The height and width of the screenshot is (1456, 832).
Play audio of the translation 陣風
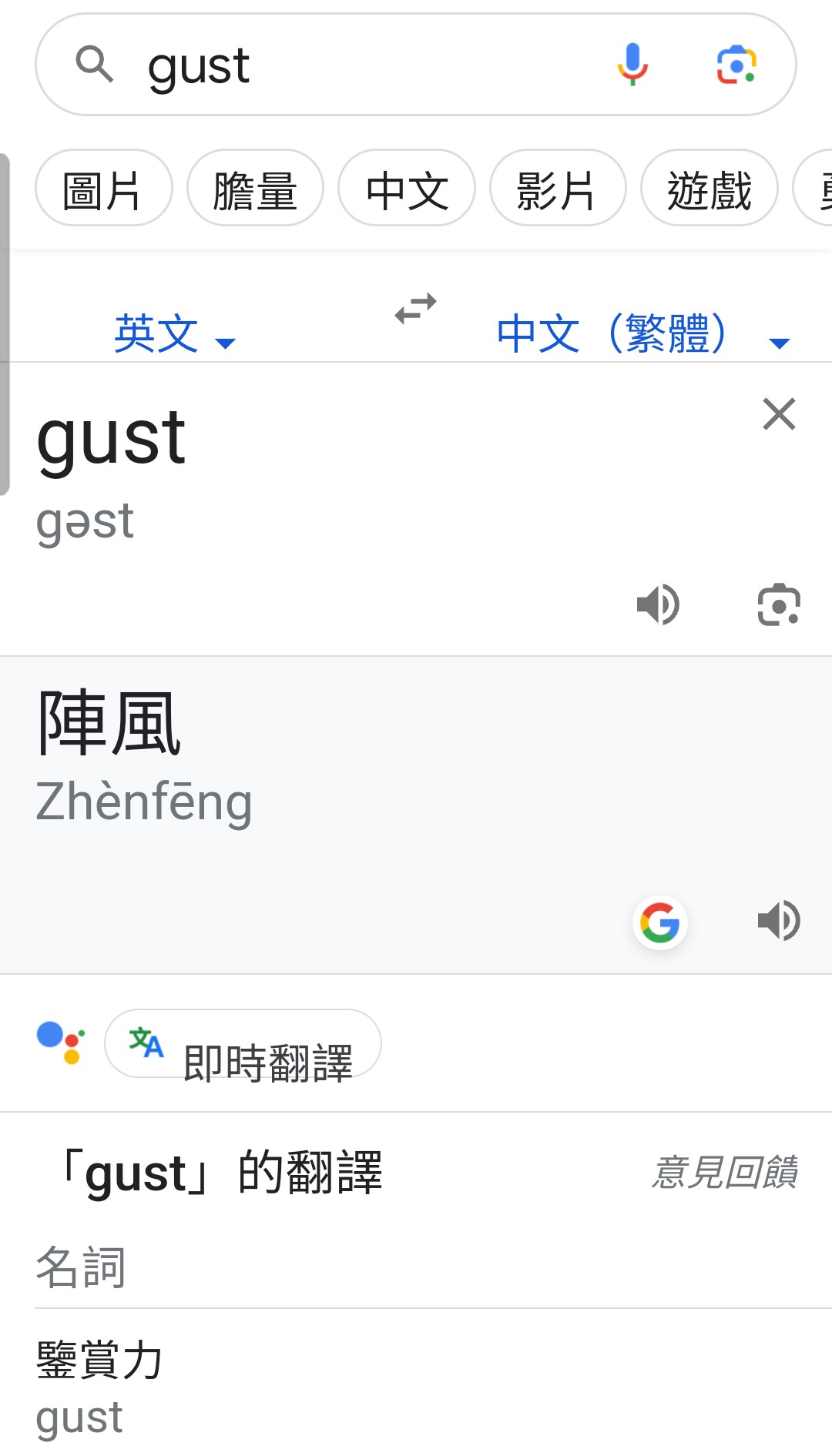(779, 921)
